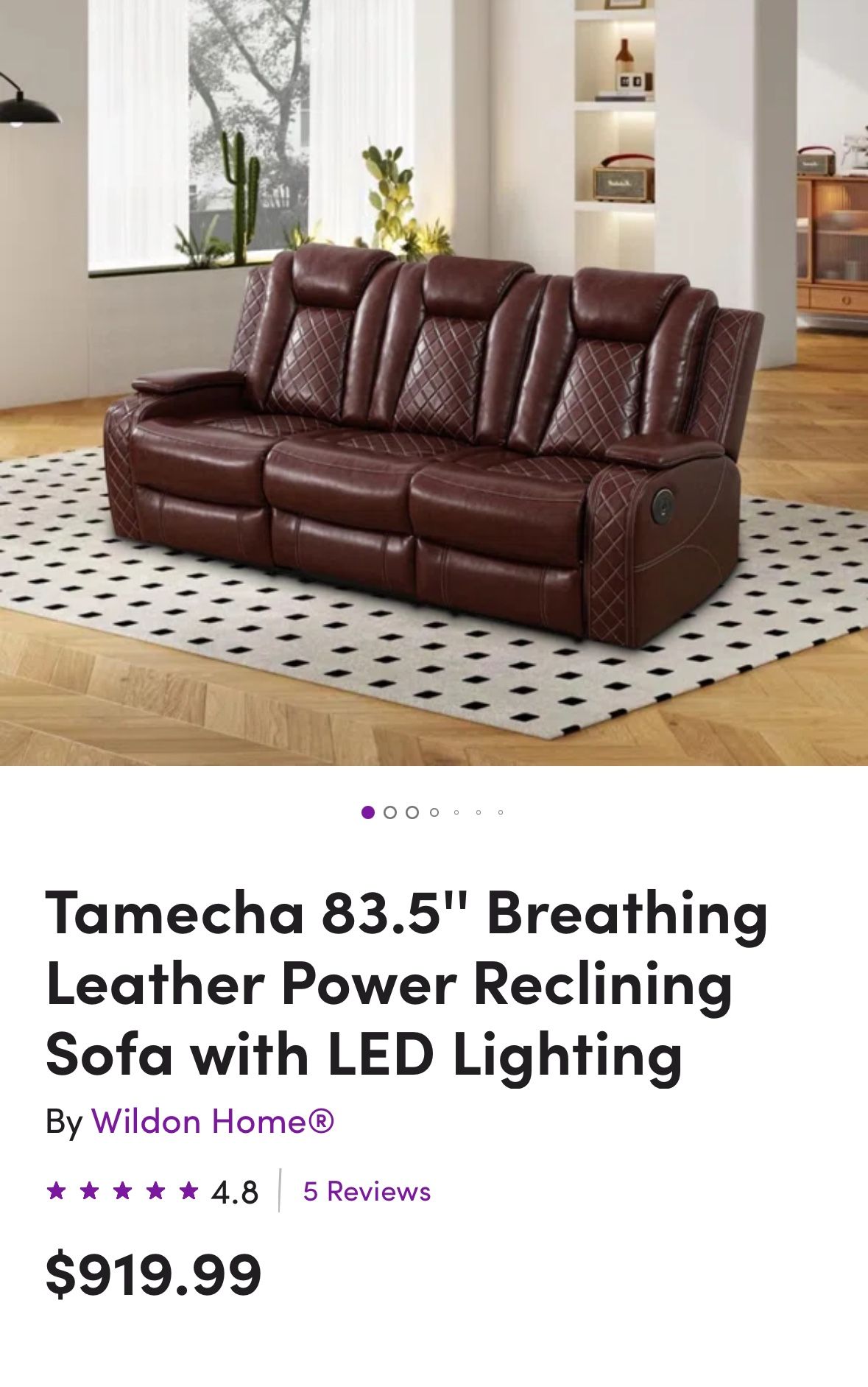Select the third star rating icon
This screenshot has width=868, height=1387.
point(124,1190)
